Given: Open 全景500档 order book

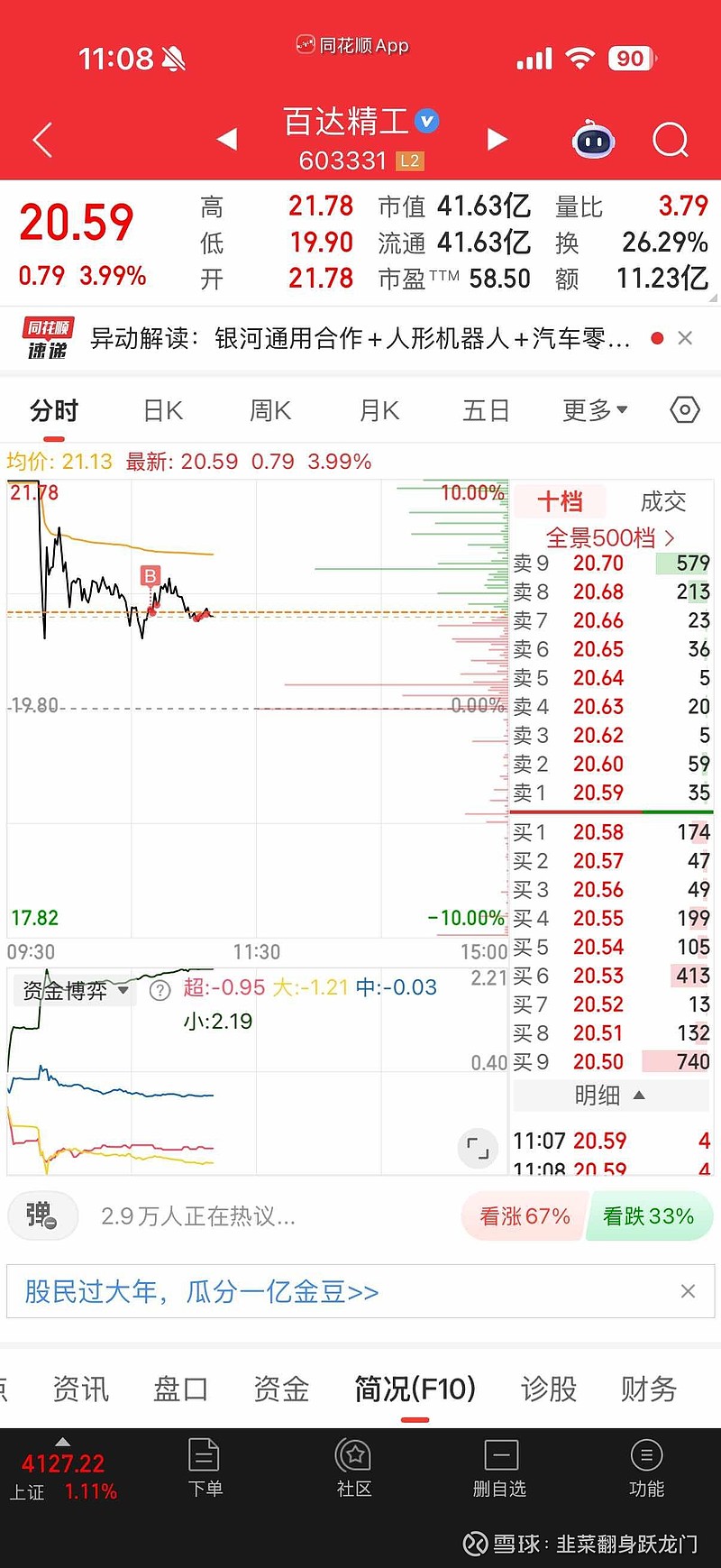Looking at the screenshot, I should 610,538.
